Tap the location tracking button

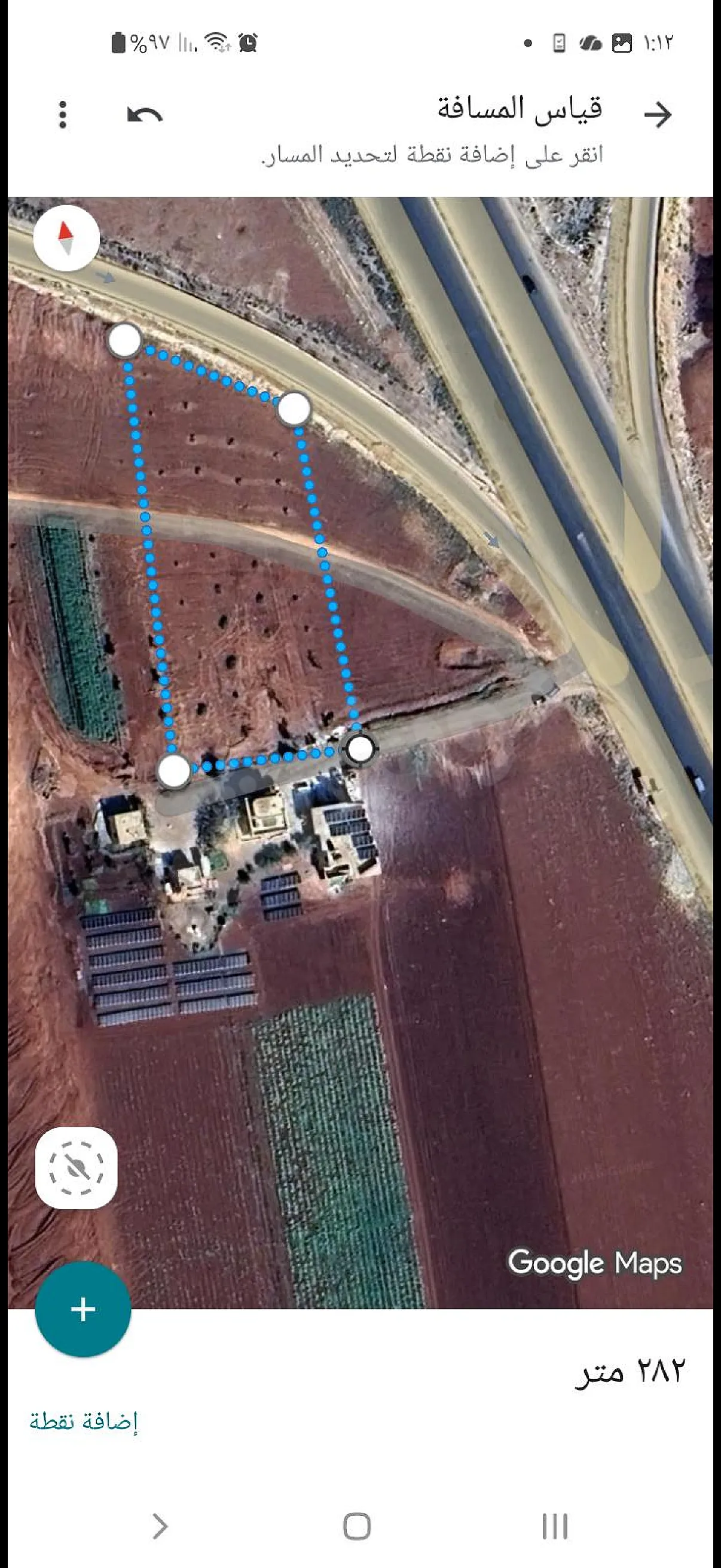pos(77,1167)
